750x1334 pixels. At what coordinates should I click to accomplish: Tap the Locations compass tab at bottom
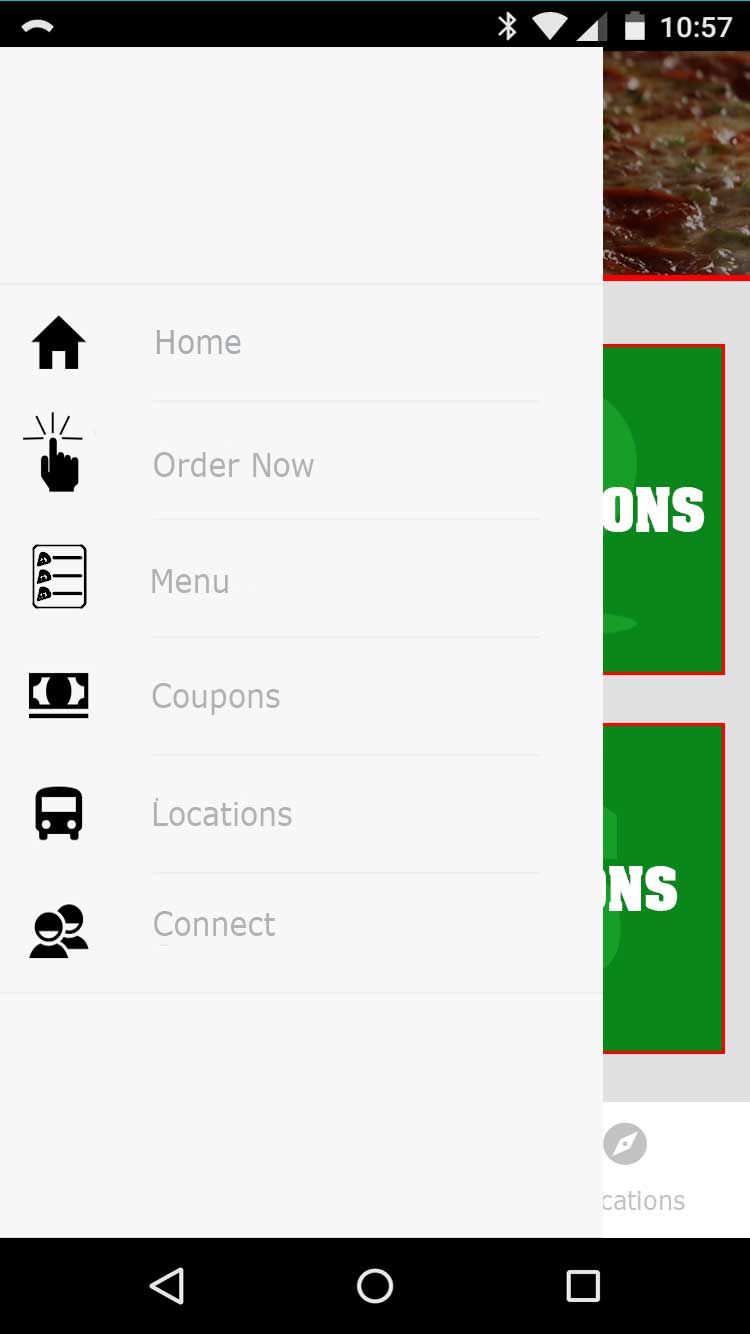pyautogui.click(x=640, y=1168)
